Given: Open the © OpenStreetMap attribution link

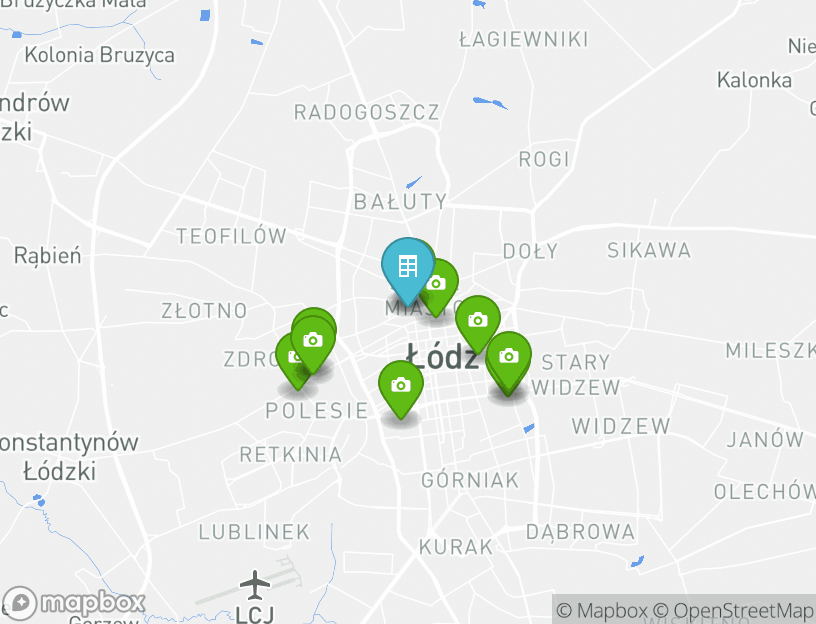Looking at the screenshot, I should pyautogui.click(x=733, y=610).
